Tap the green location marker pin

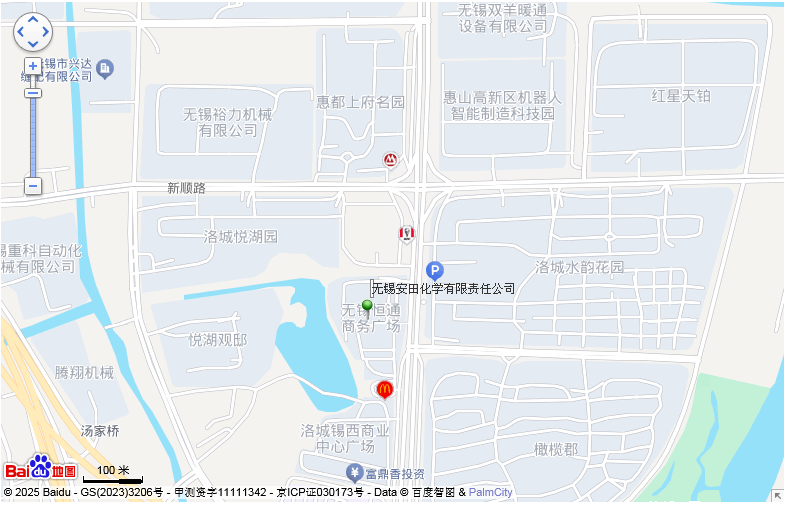[367, 307]
